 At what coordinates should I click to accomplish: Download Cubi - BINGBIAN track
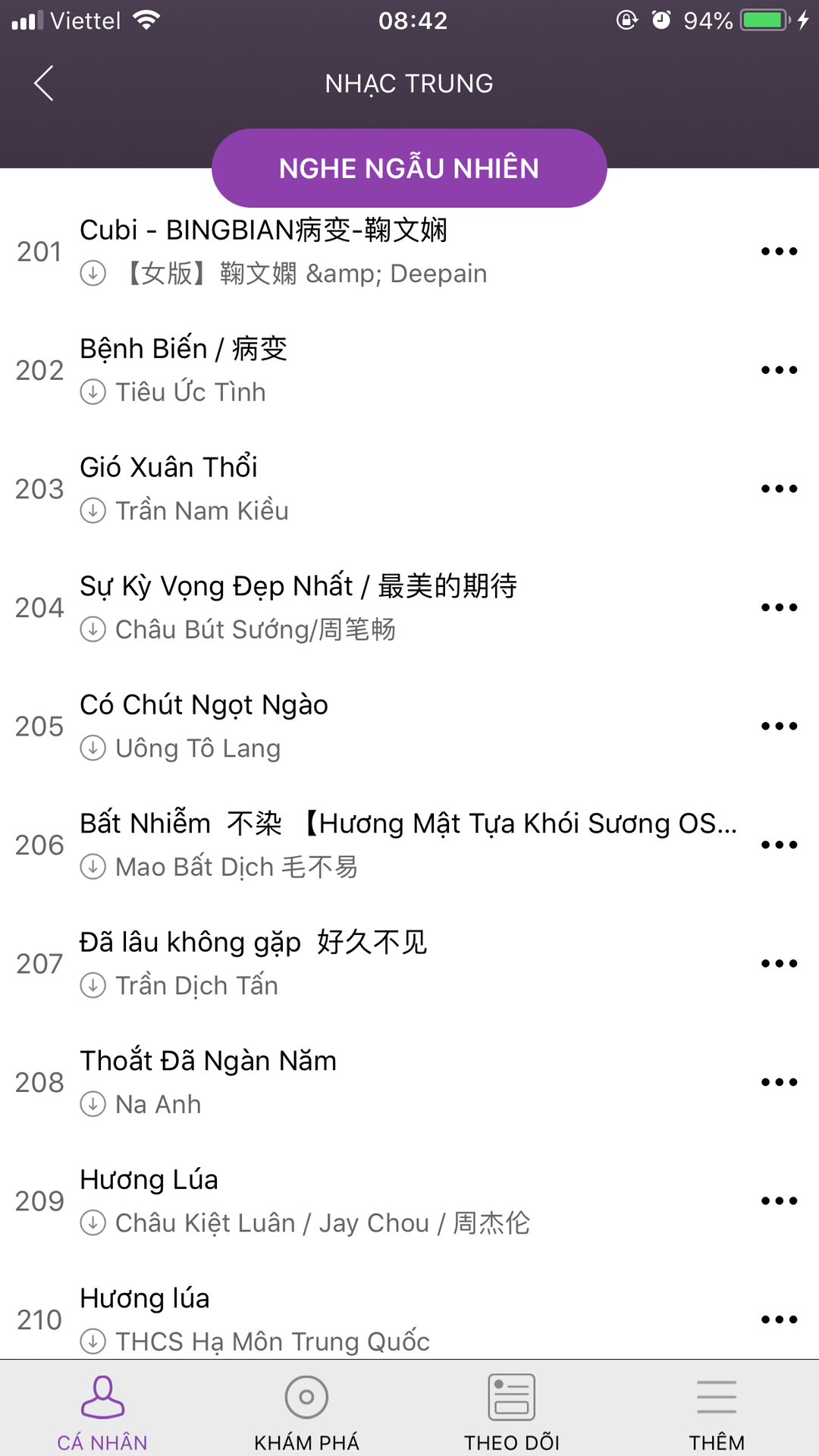(x=93, y=273)
